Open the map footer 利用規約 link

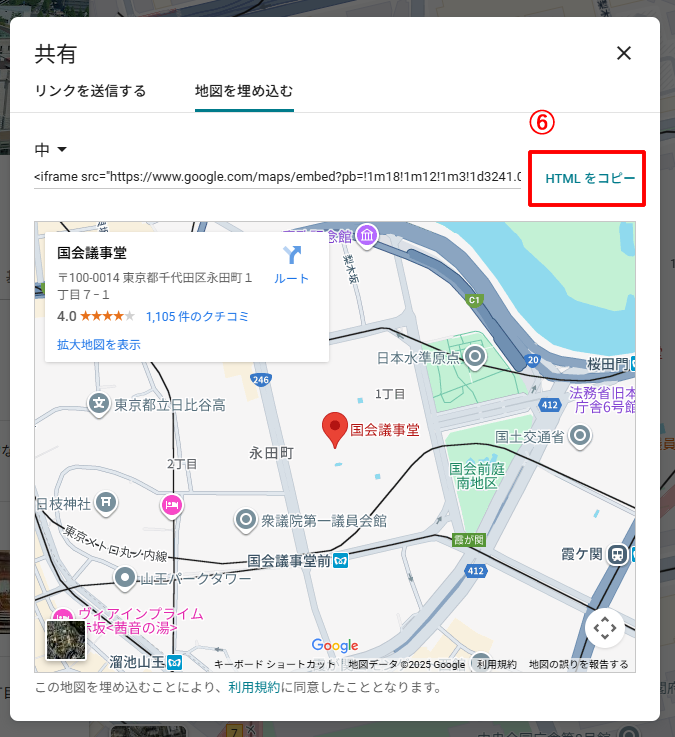[496, 664]
